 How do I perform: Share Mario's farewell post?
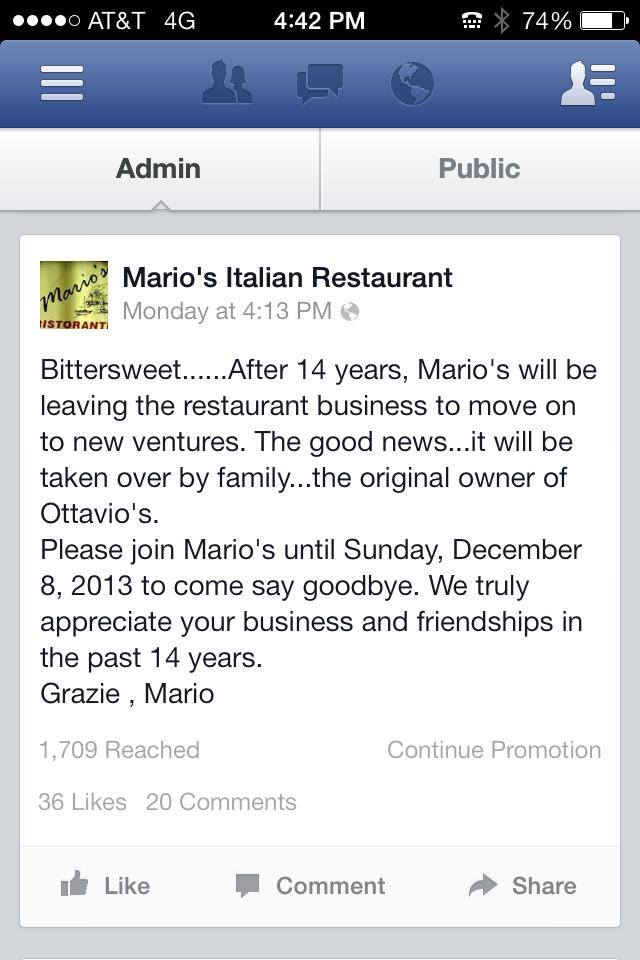point(524,885)
